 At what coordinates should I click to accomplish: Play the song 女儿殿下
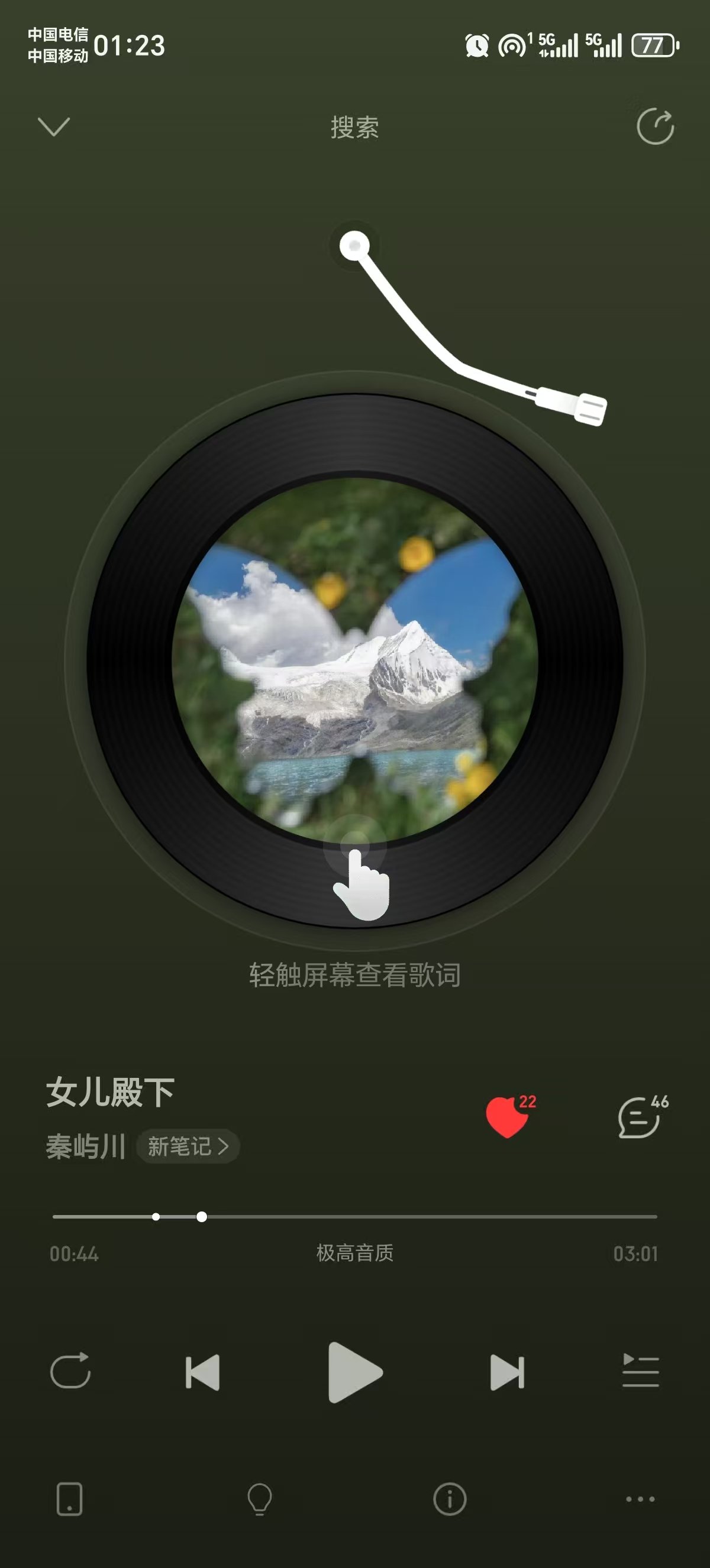(x=354, y=1372)
